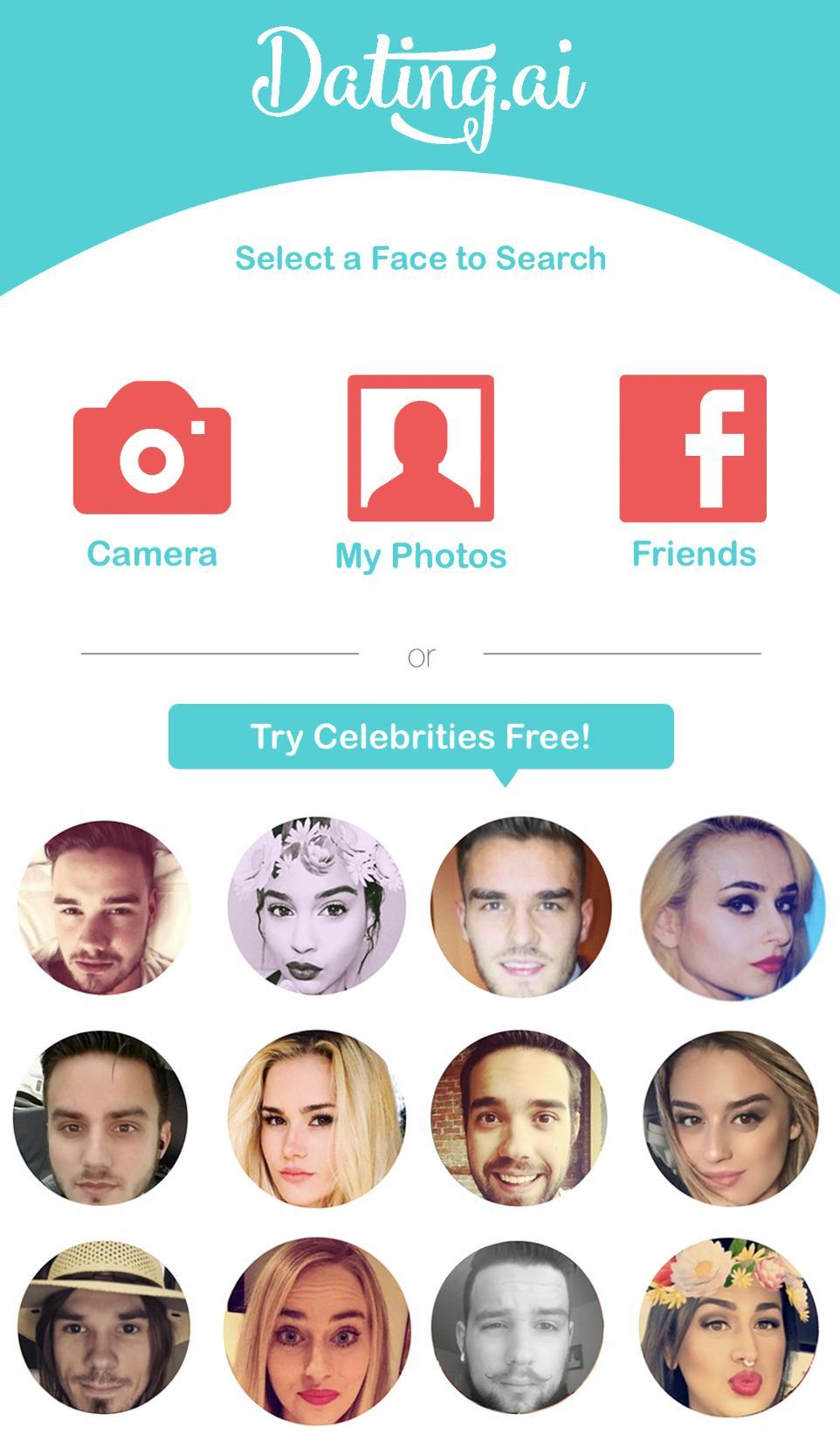840x1441 pixels.
Task: Pick the purple-tinted woman with flower crown
Action: coord(316,906)
